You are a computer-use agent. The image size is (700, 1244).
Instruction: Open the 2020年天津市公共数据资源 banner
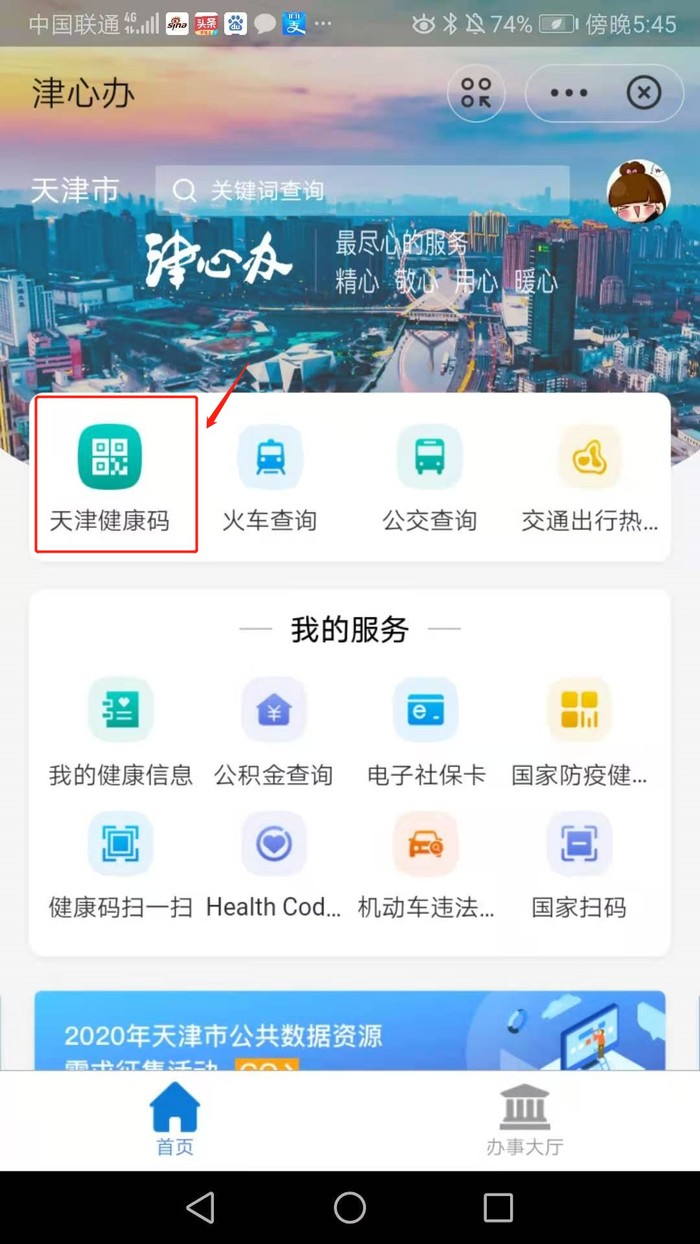[x=350, y=1030]
